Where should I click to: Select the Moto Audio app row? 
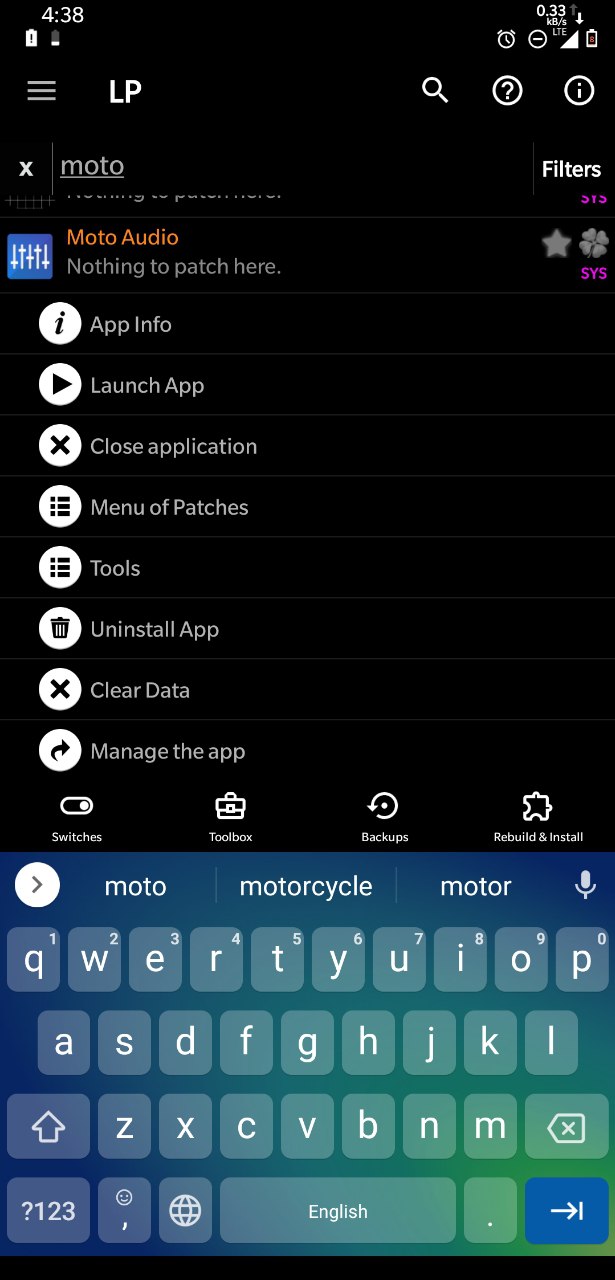[x=307, y=255]
